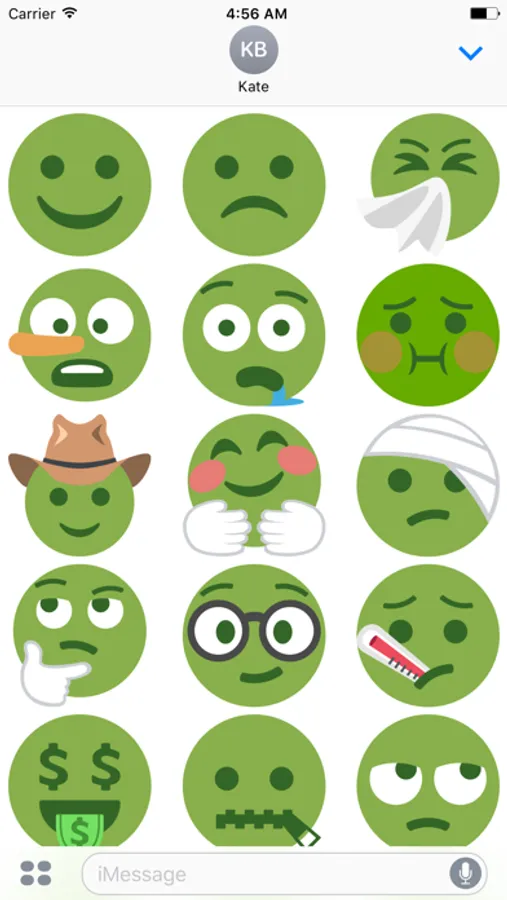The height and width of the screenshot is (900, 507).
Task: Select the money-mouth dollar eyes sticker
Action: point(80,781)
